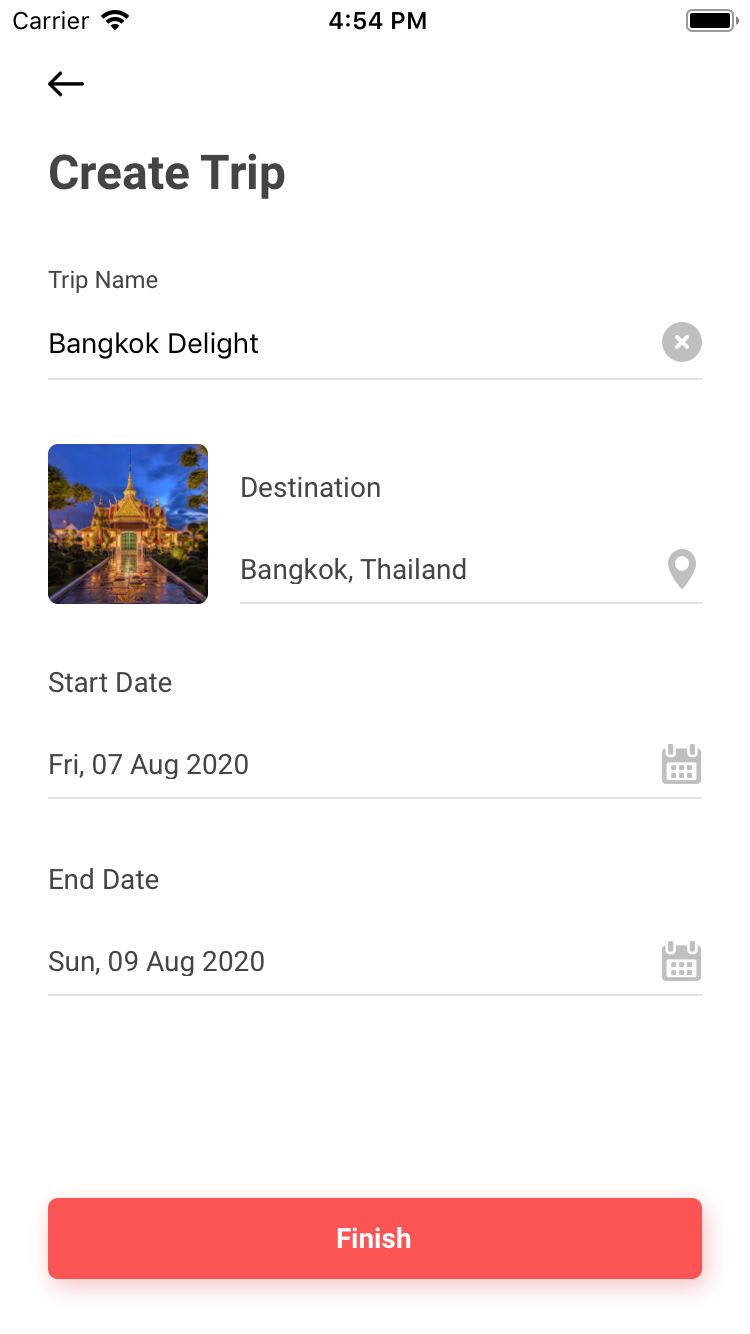Open the Start Date calendar icon
This screenshot has height=1334, width=750.
[x=682, y=764]
